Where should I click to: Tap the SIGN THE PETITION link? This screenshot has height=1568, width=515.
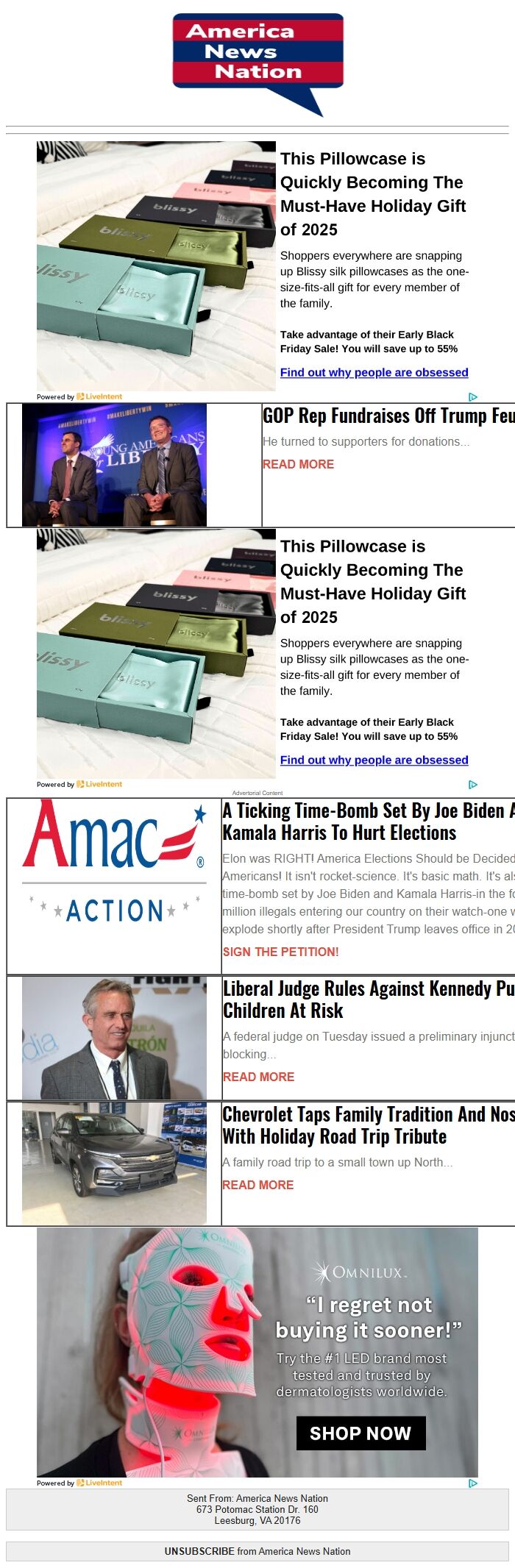click(x=280, y=952)
